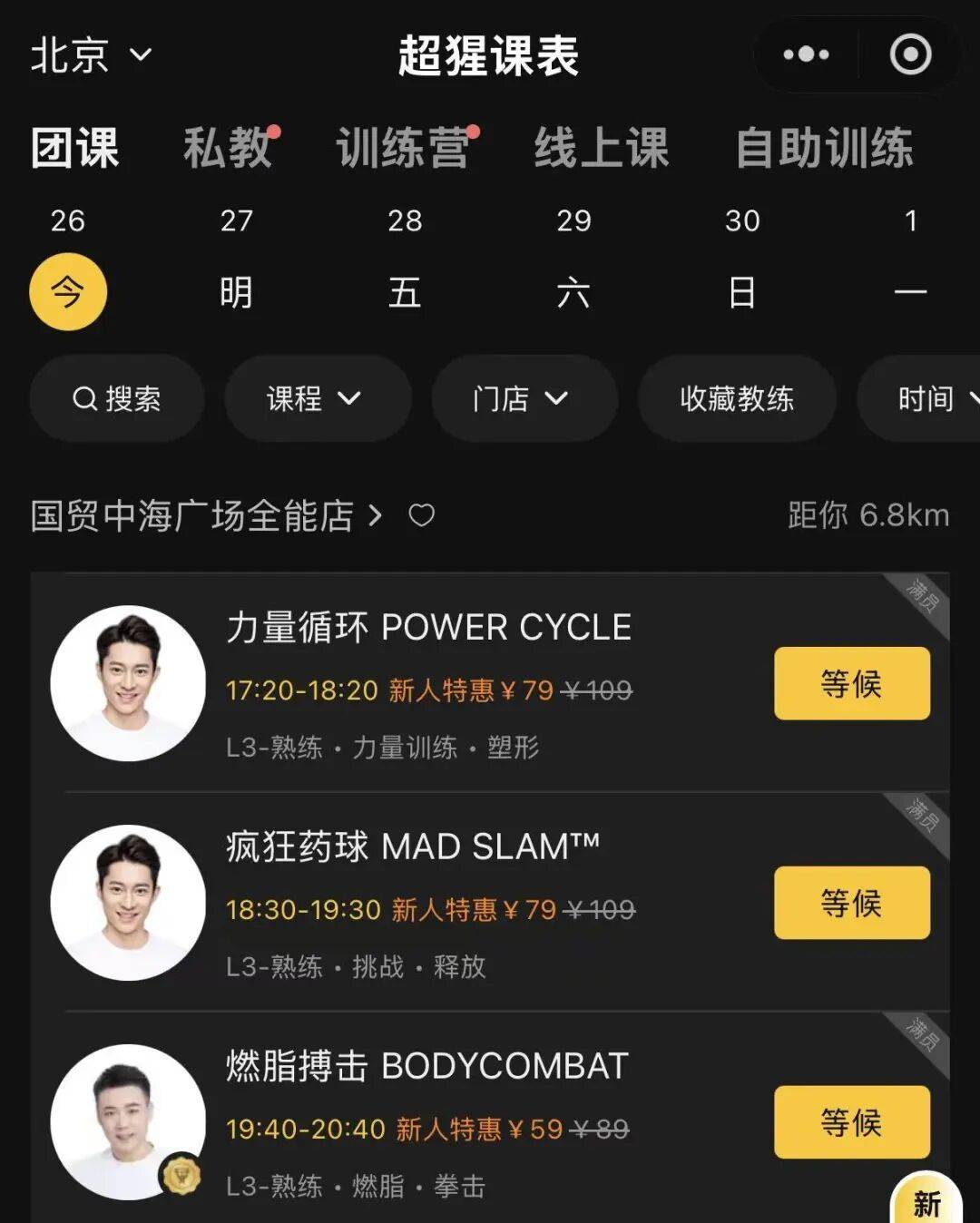The height and width of the screenshot is (1223, 980).
Task: Tap the BODYCOMBAT trainer's avatar
Action: pos(129,1122)
